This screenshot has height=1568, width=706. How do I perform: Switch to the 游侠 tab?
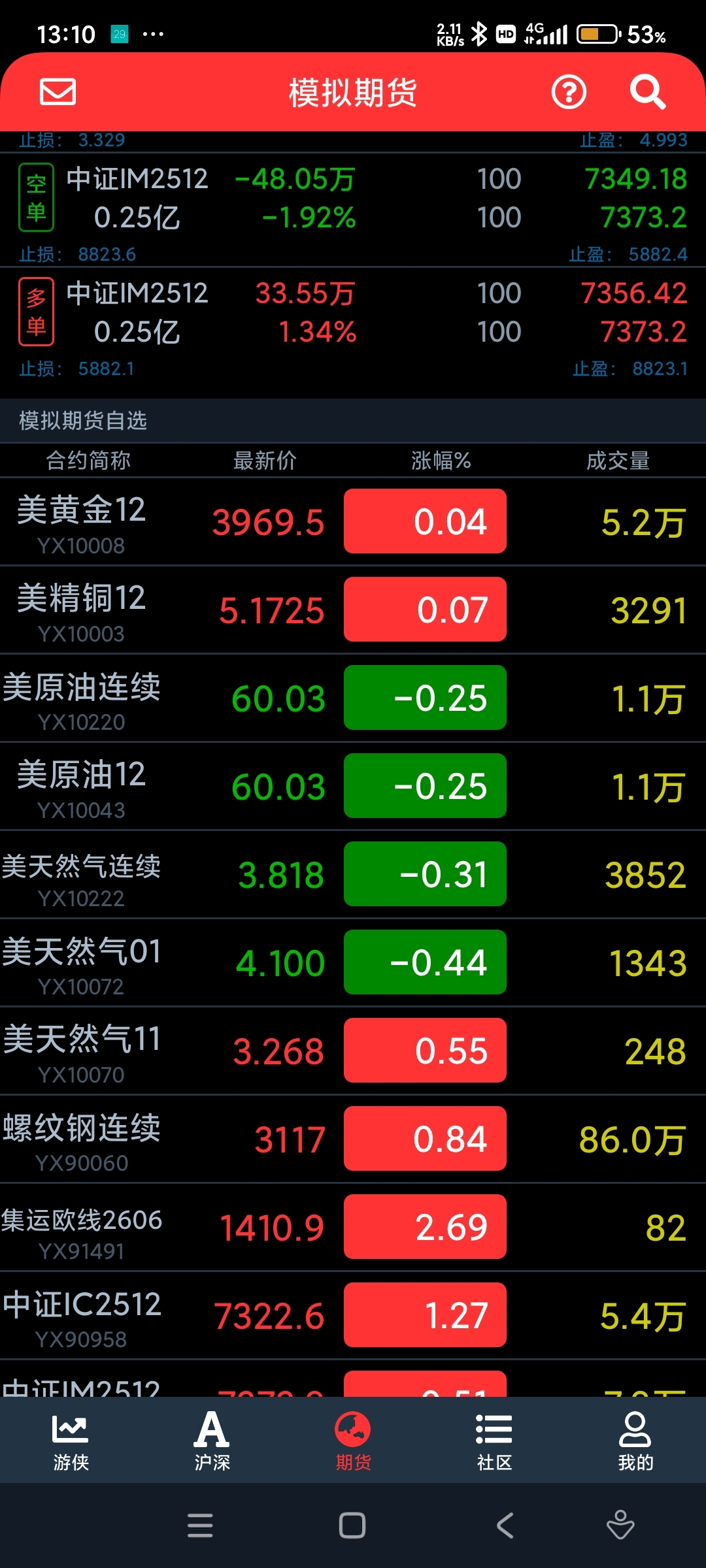click(x=71, y=1441)
